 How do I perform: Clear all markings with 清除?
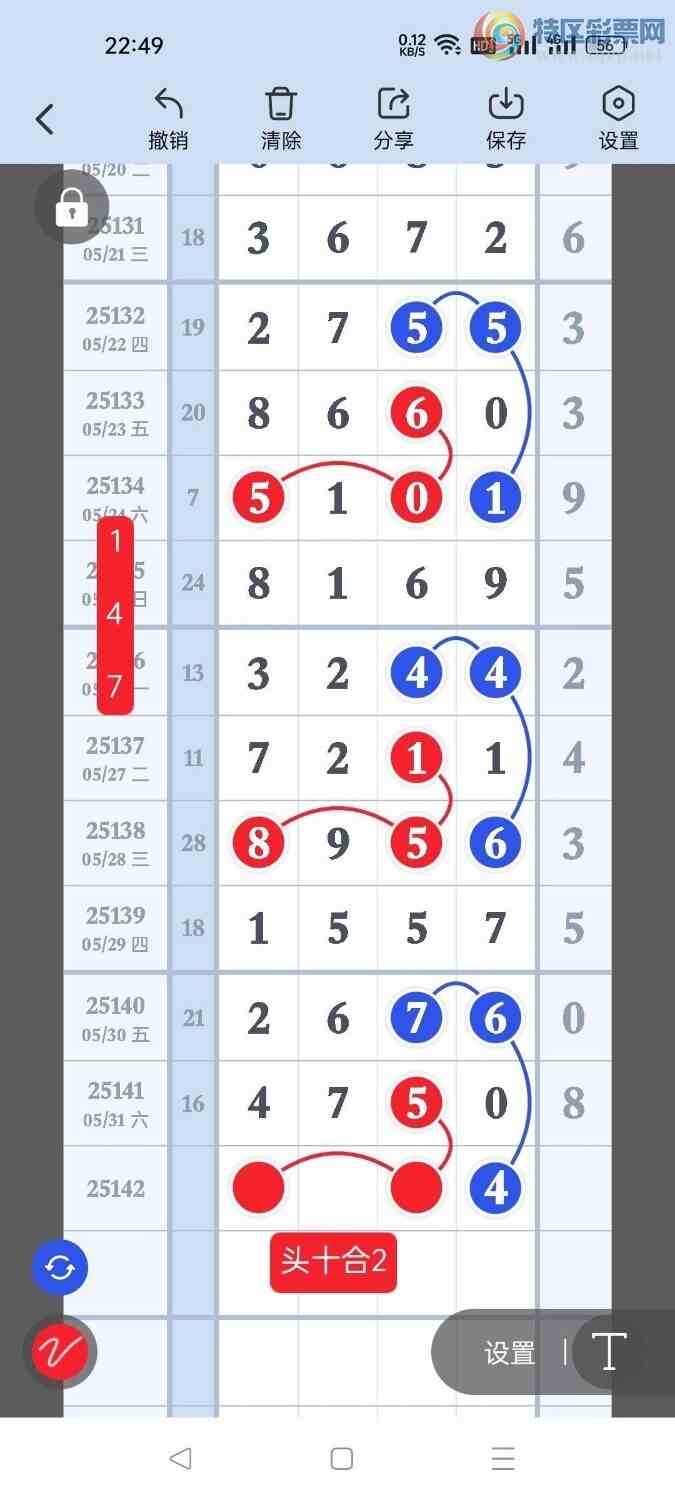[281, 119]
